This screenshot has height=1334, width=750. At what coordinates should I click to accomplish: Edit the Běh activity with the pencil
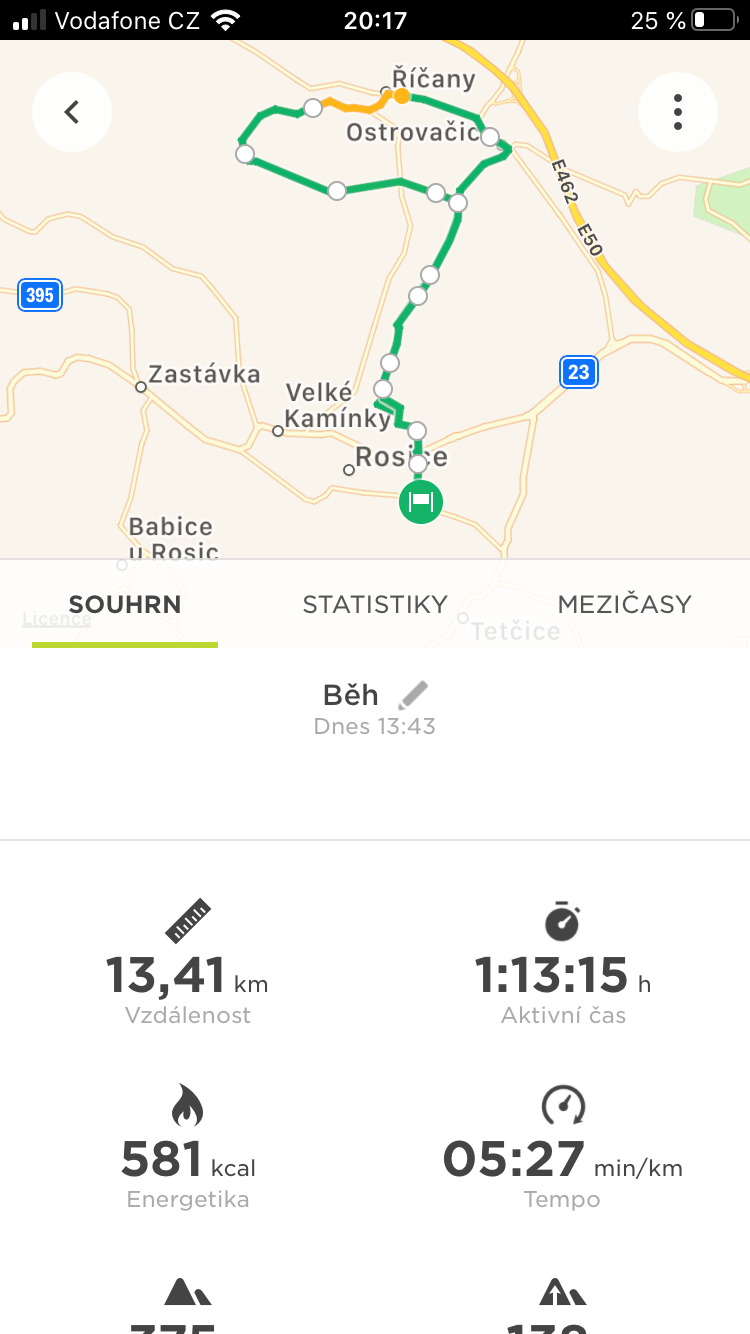[413, 694]
